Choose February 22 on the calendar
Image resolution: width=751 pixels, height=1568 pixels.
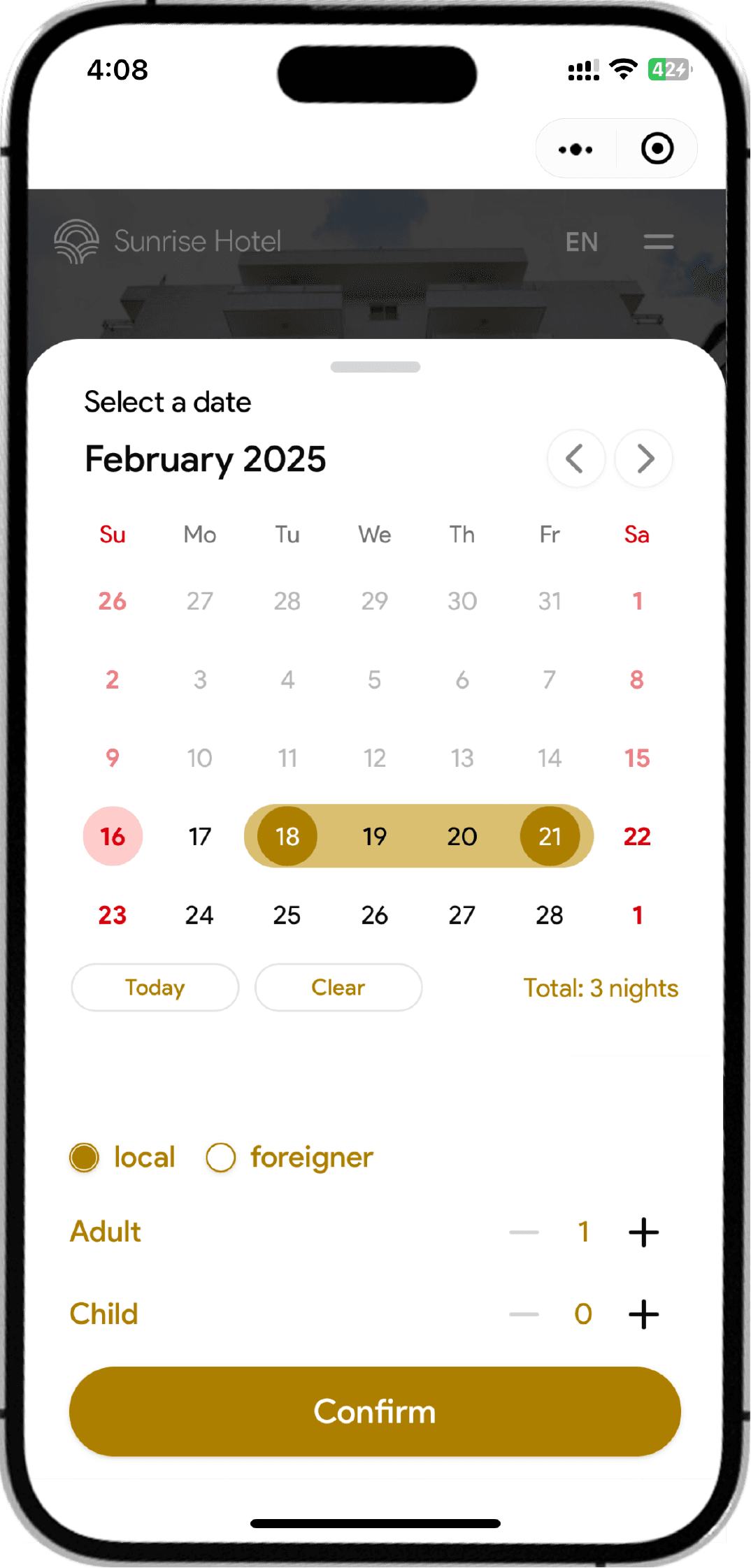coord(637,836)
